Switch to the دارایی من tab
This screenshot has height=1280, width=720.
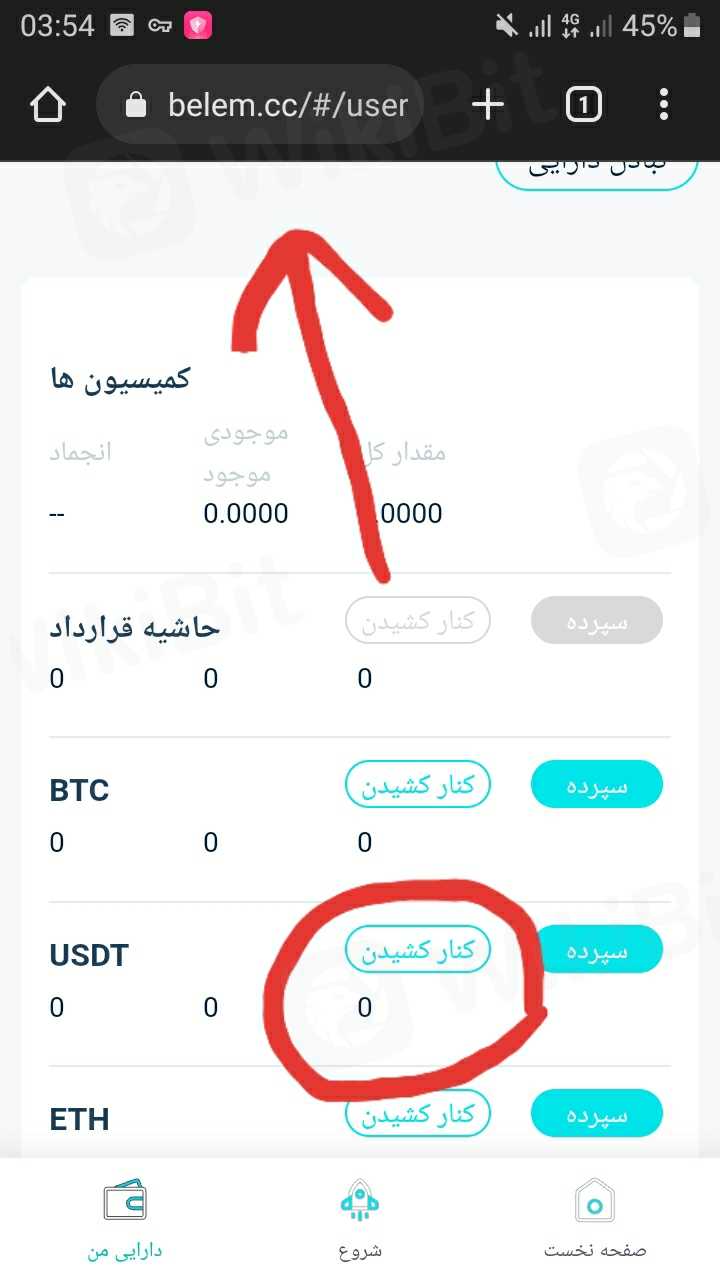124,1218
